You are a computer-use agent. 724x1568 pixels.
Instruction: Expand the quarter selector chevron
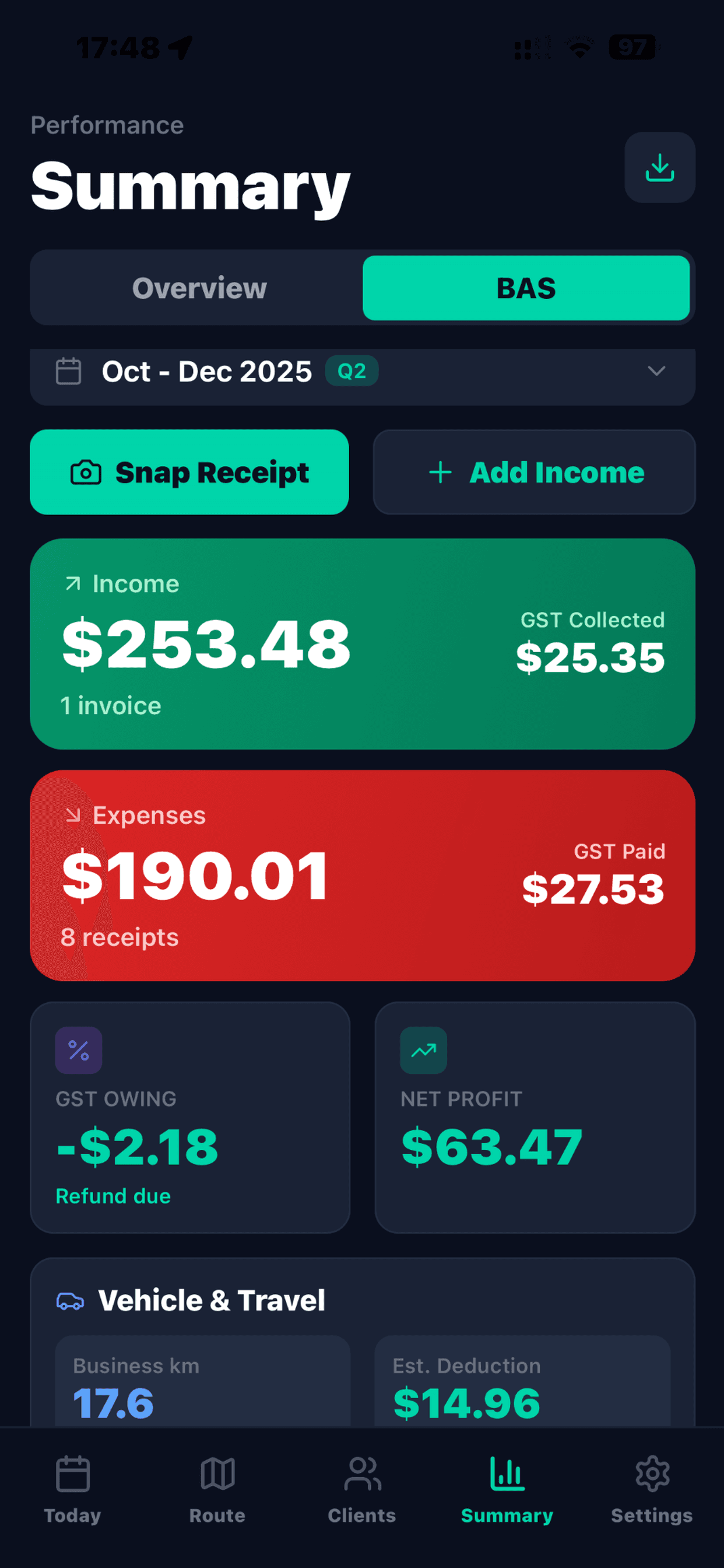(x=655, y=372)
